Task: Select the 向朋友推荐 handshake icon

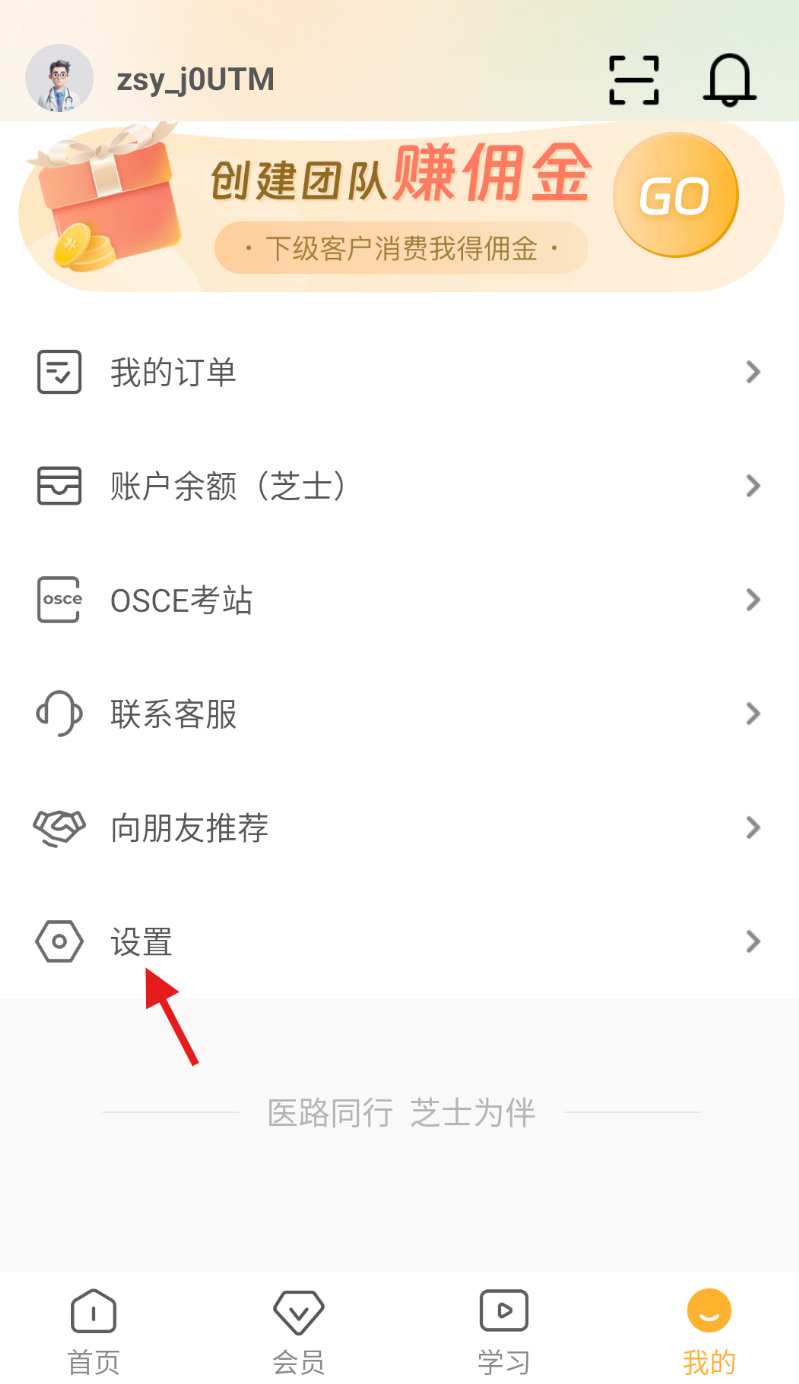Action: tap(59, 827)
